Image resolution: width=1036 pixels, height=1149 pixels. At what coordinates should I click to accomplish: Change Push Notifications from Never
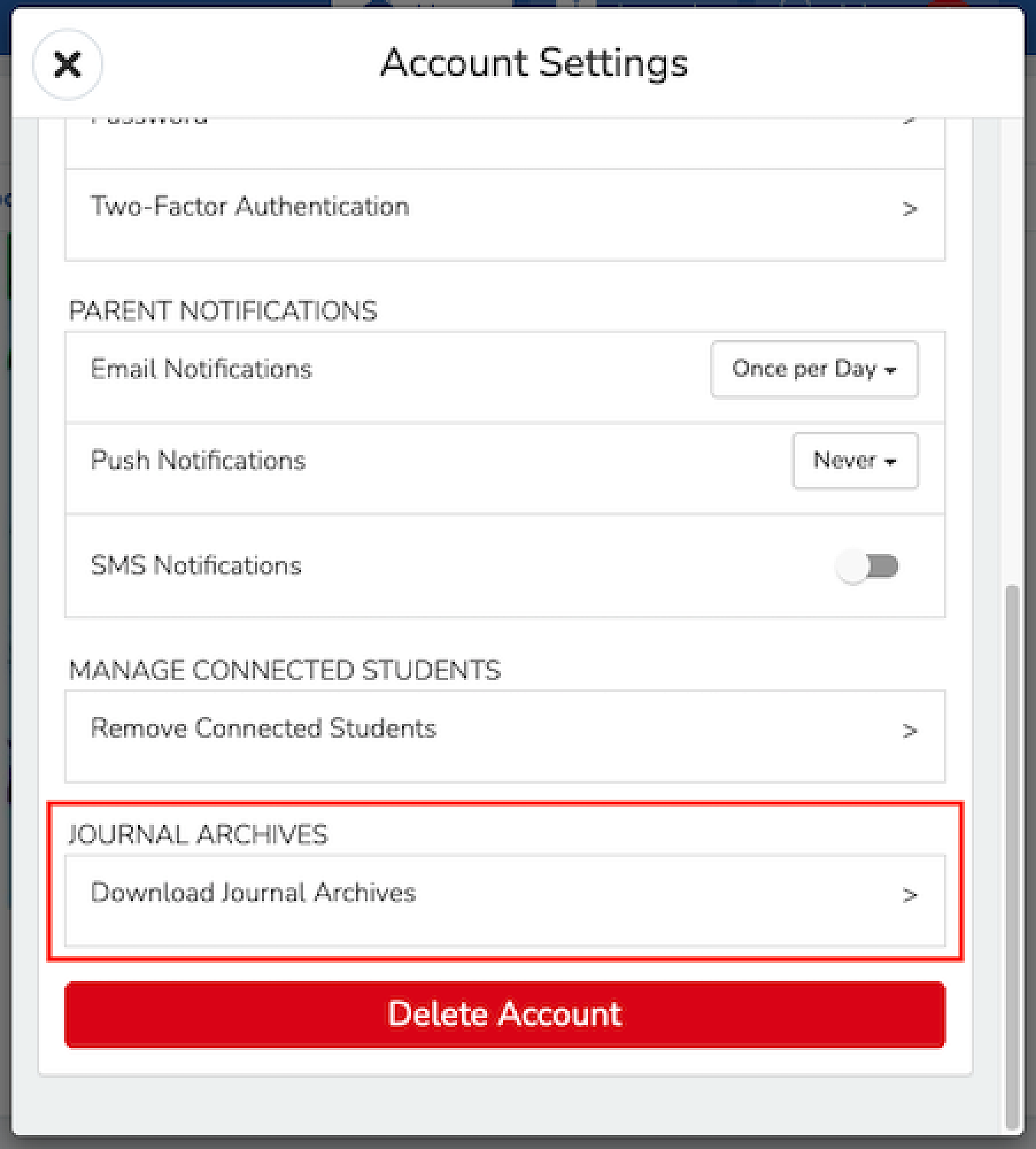click(x=855, y=461)
